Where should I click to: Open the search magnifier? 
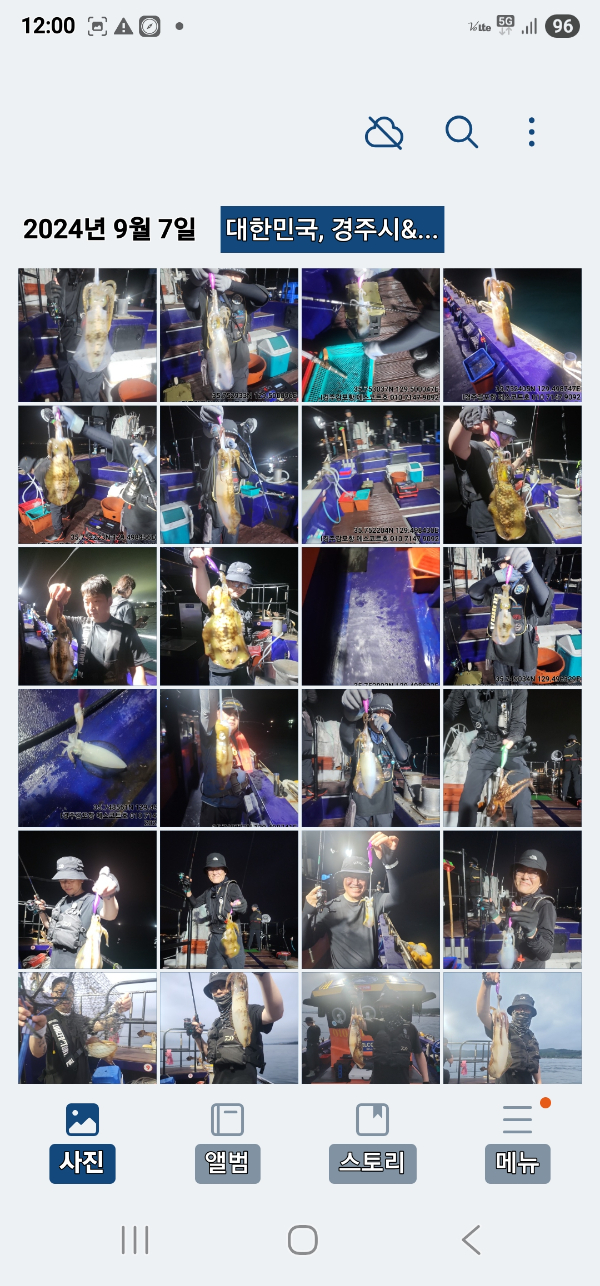(461, 132)
